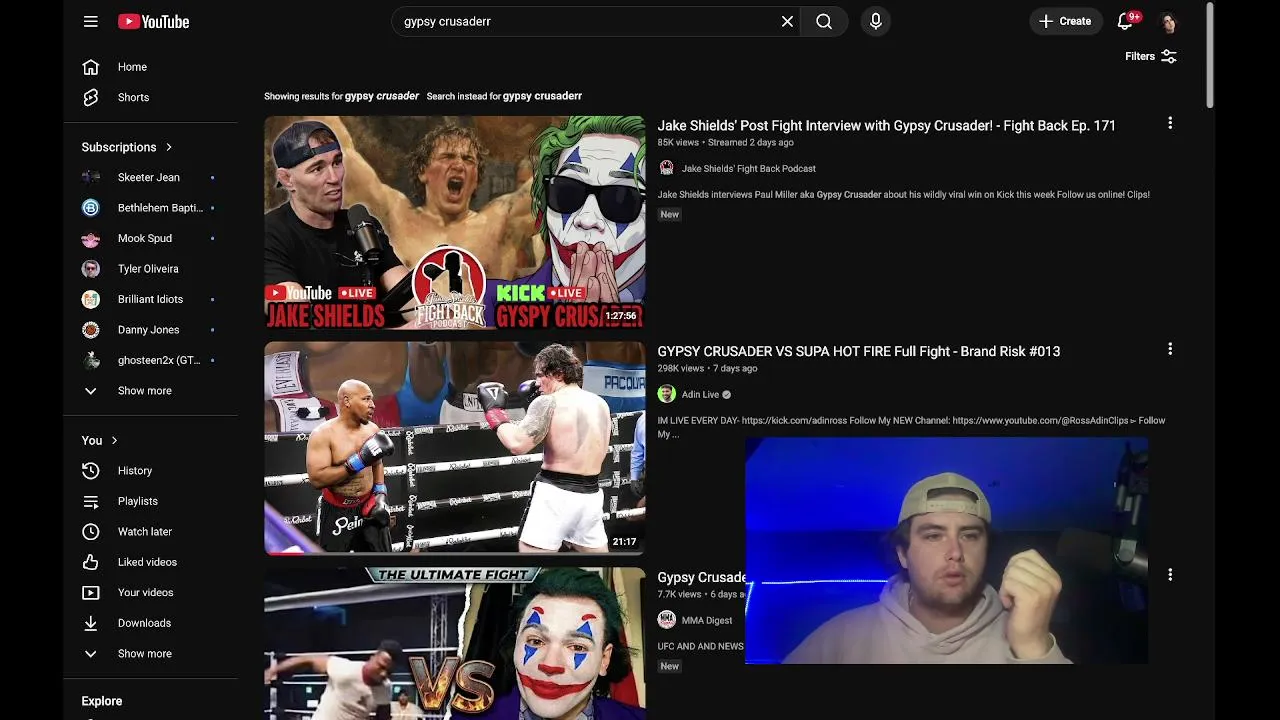Open watch History
1280x720 pixels.
pyautogui.click(x=135, y=471)
